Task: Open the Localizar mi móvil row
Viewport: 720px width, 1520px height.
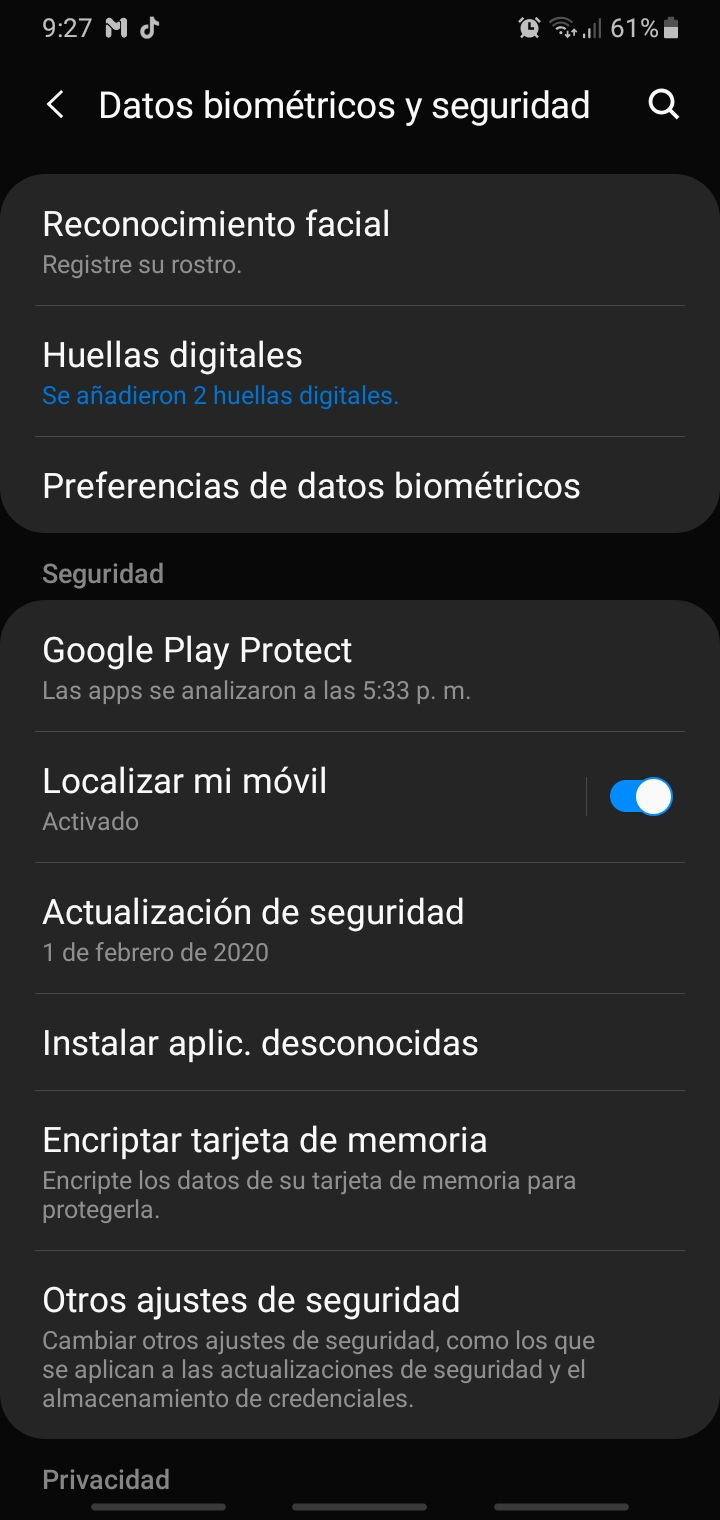Action: tap(300, 797)
